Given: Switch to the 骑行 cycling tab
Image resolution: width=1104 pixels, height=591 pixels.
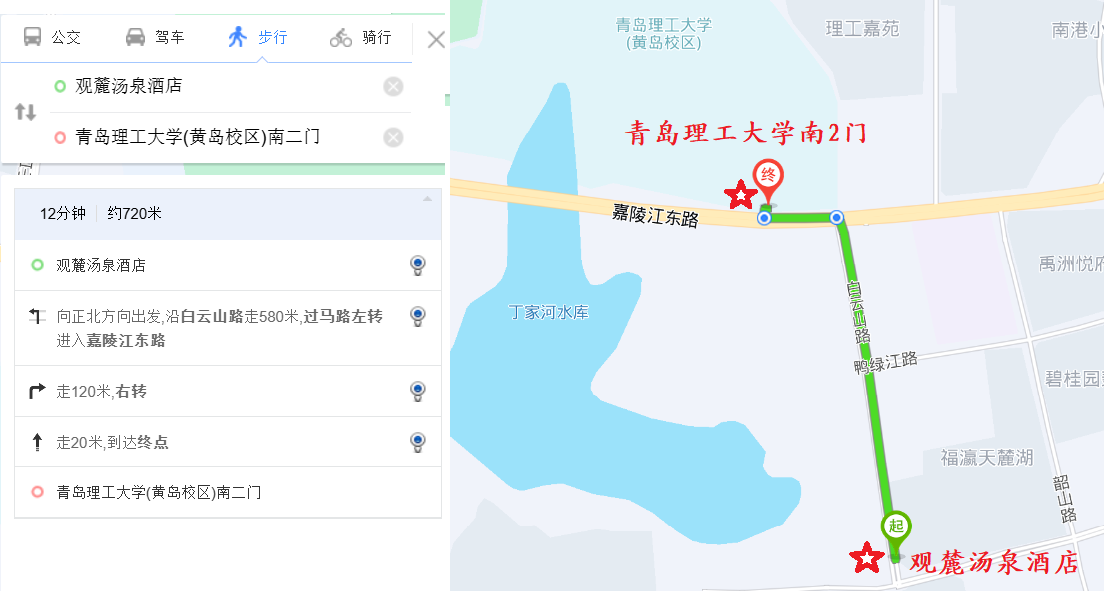Looking at the screenshot, I should pyautogui.click(x=361, y=38).
